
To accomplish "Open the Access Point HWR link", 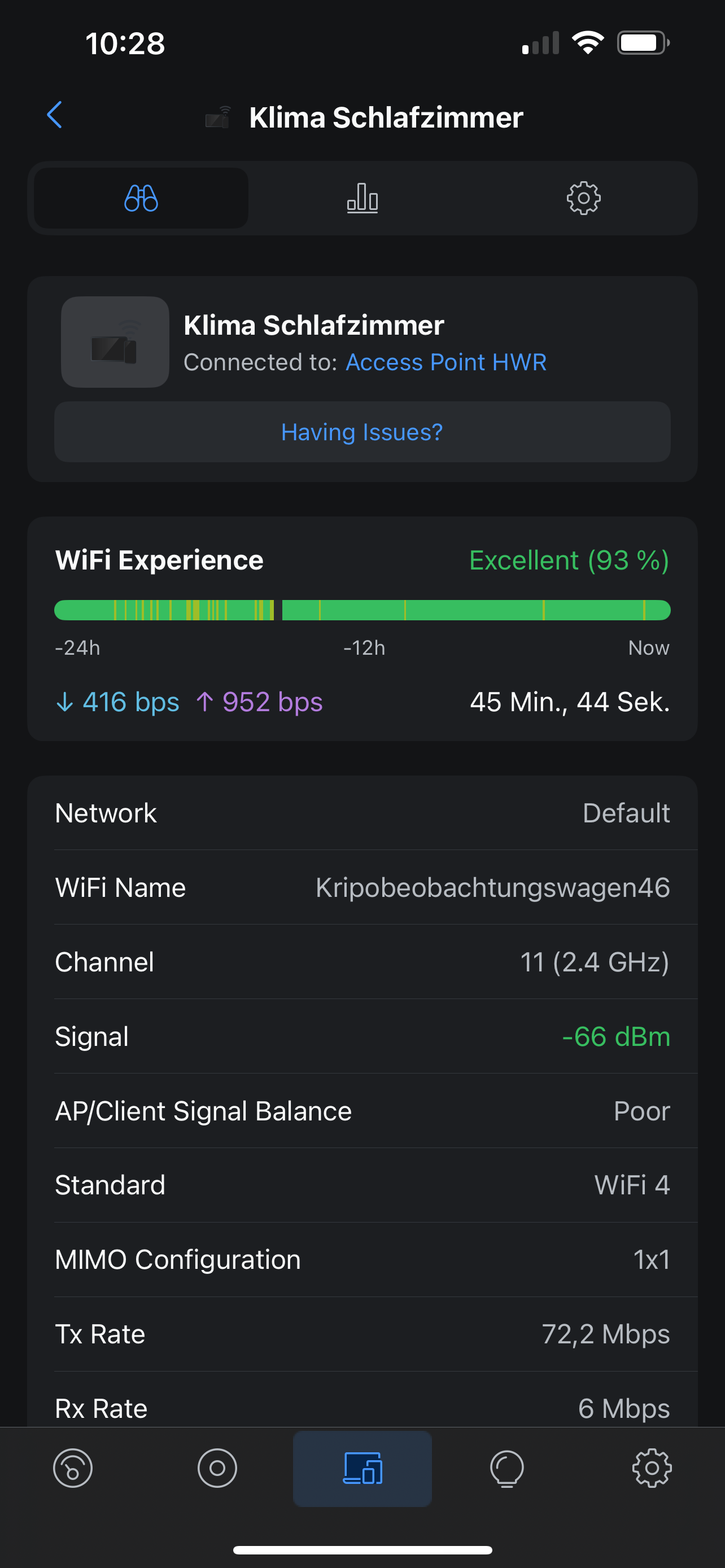I will click(446, 362).
